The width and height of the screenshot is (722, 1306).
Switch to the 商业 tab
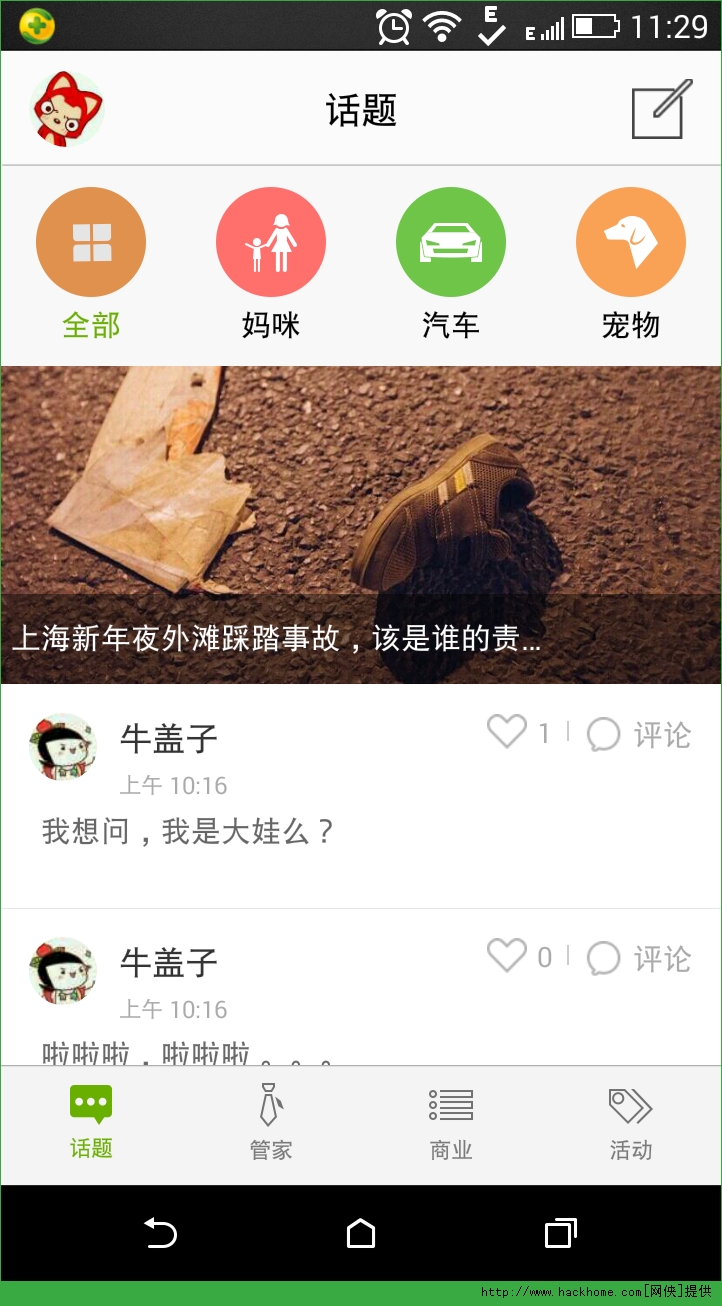[x=451, y=1123]
